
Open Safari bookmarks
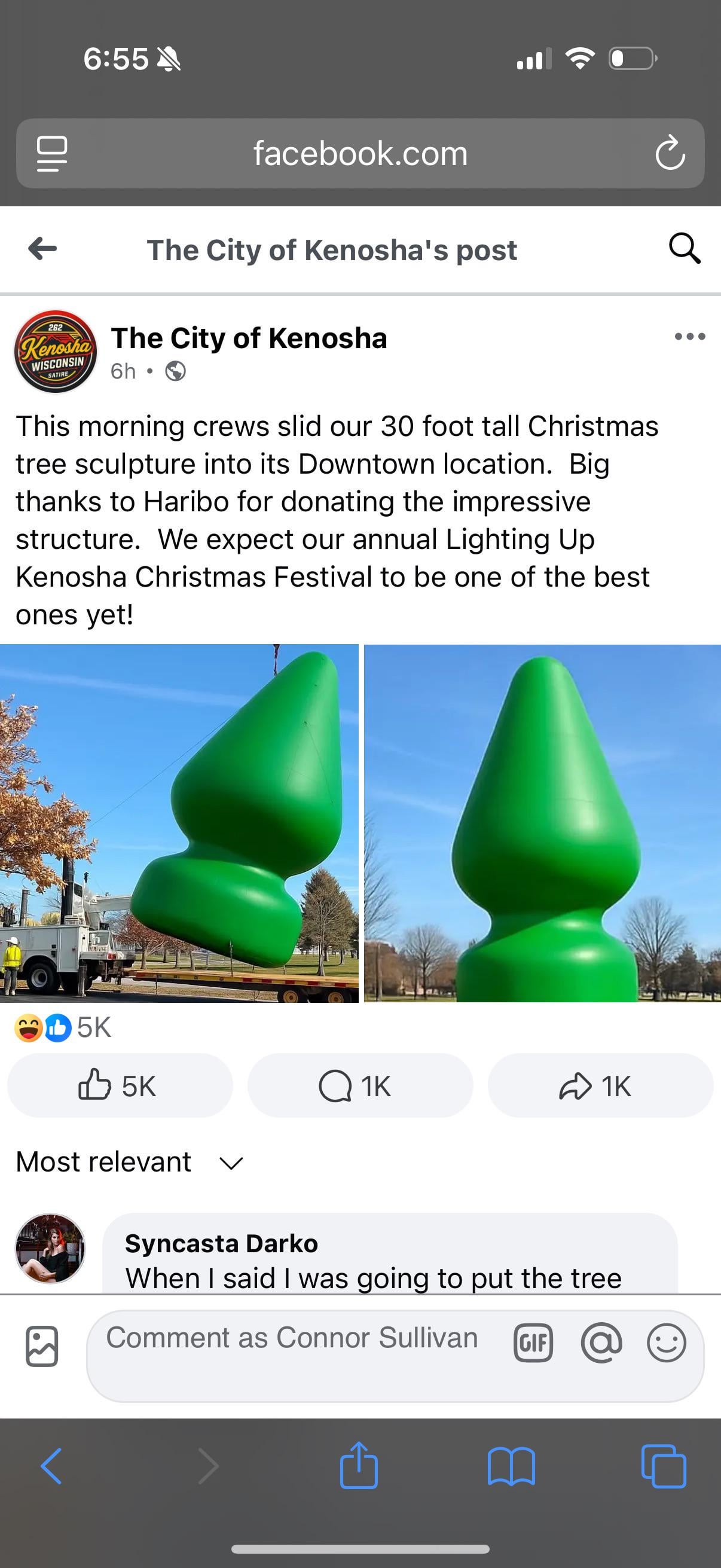[x=511, y=1466]
